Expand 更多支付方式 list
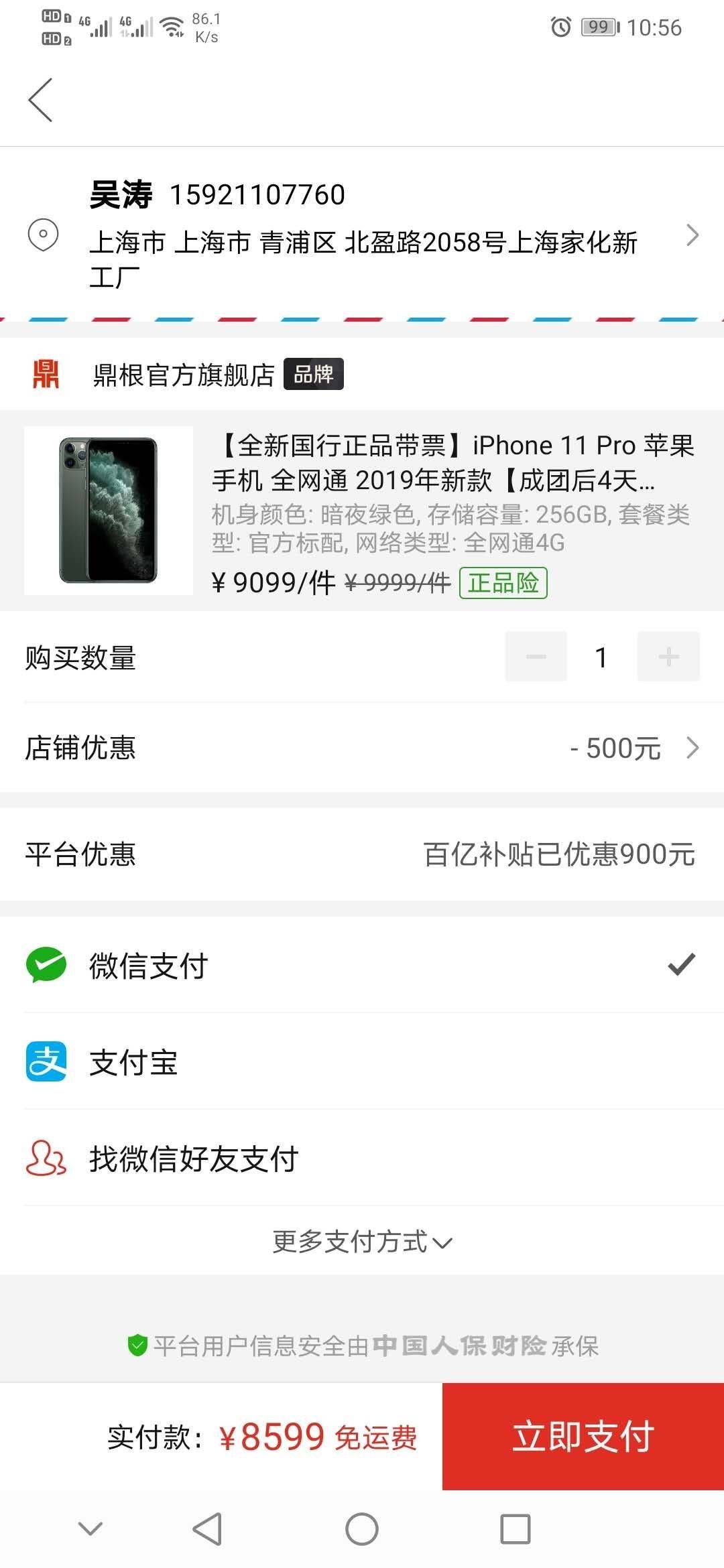 pos(362,1242)
